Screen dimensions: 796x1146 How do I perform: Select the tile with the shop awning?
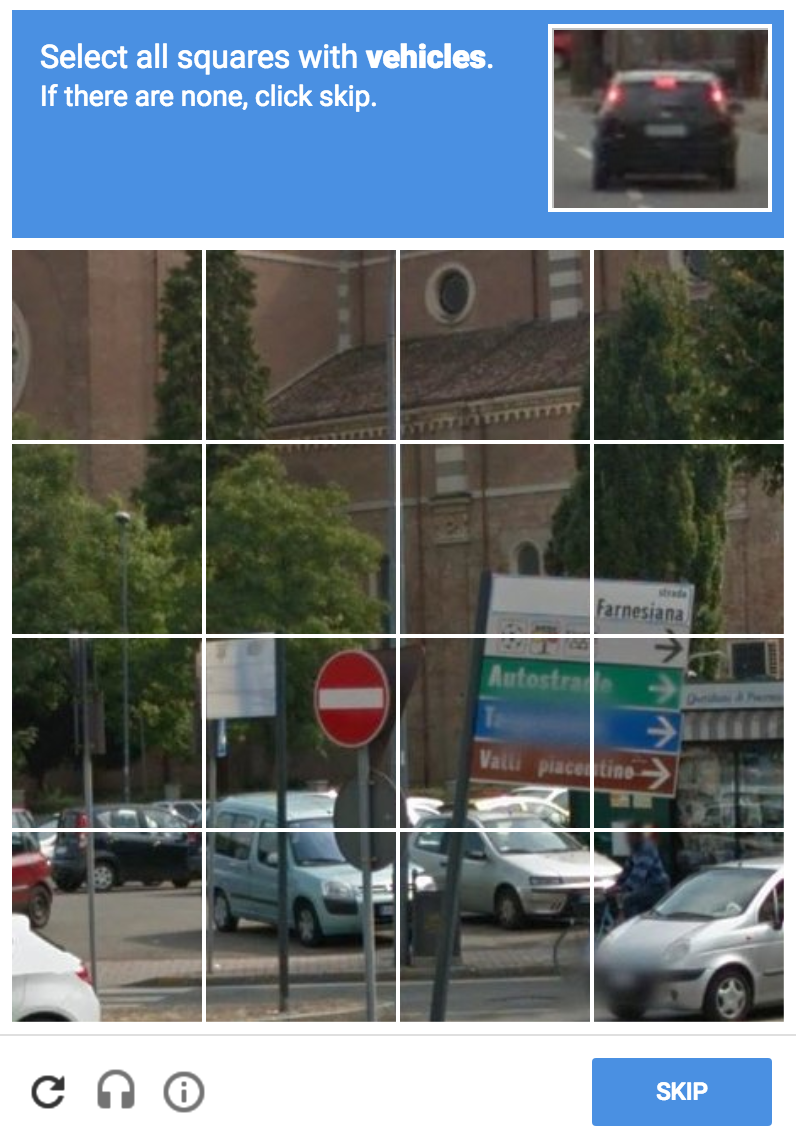pyautogui.click(x=688, y=732)
